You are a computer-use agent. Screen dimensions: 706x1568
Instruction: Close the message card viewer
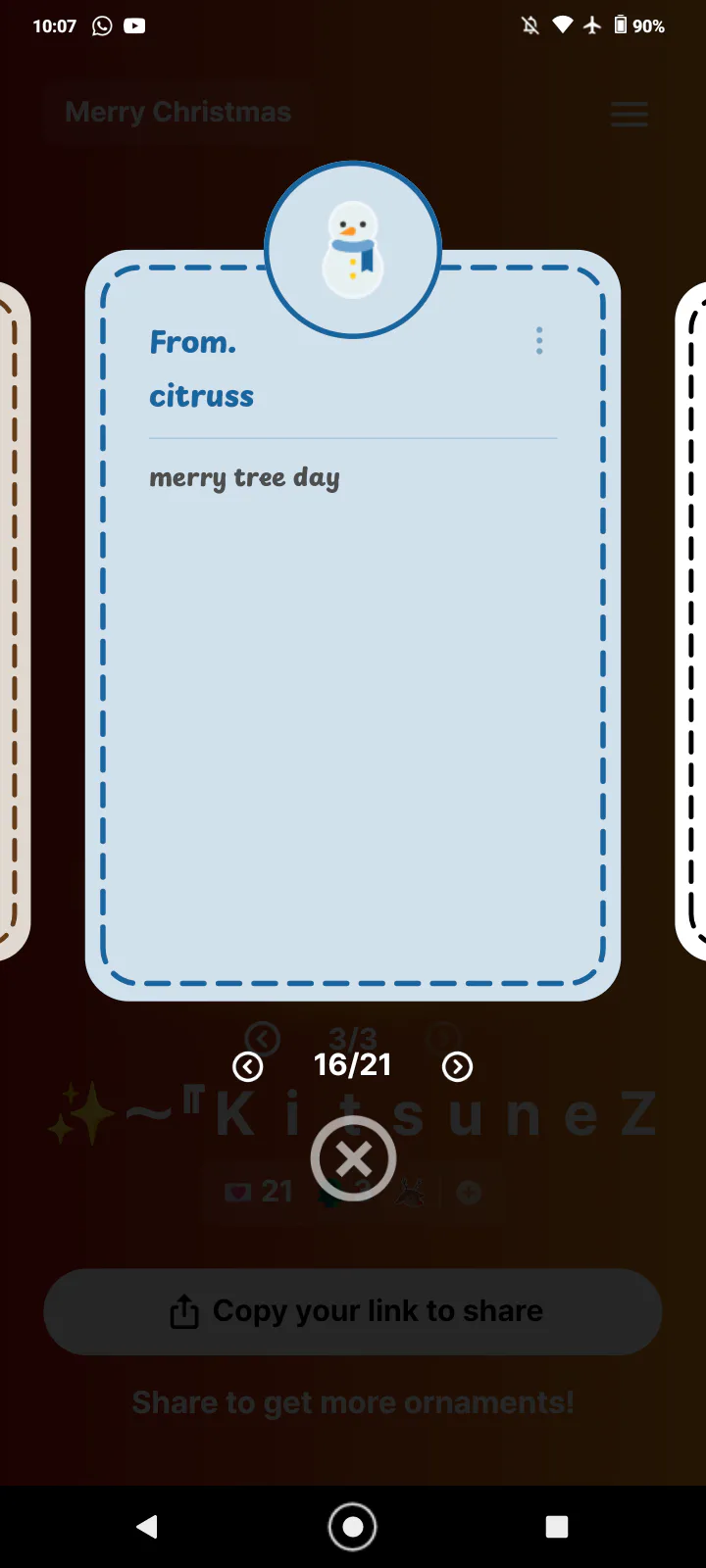point(353,1159)
